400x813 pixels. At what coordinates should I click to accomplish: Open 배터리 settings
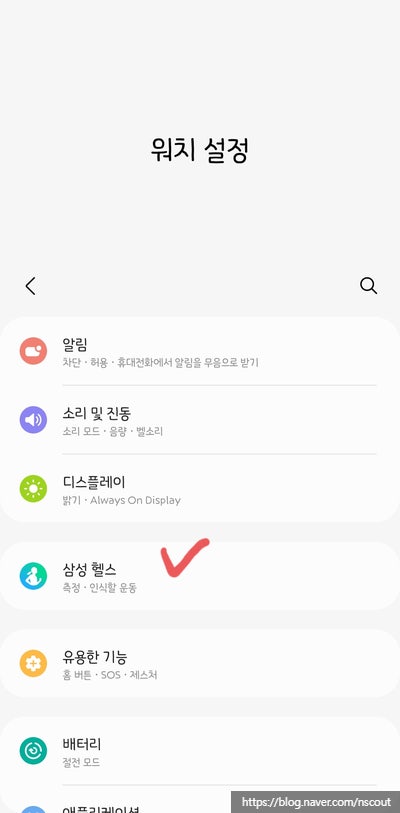[200, 751]
